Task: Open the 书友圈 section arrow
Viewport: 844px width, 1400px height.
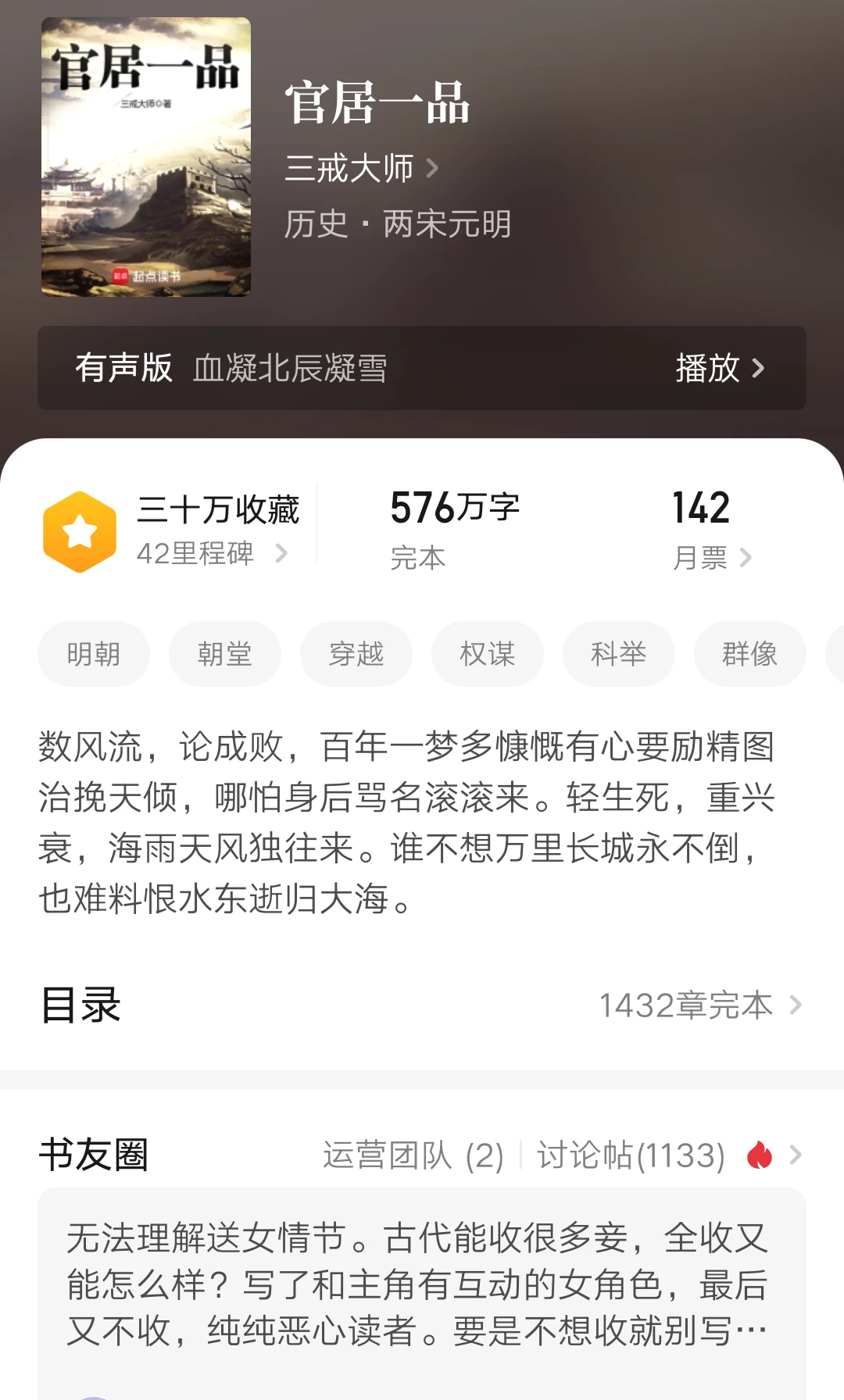Action: pos(796,1156)
